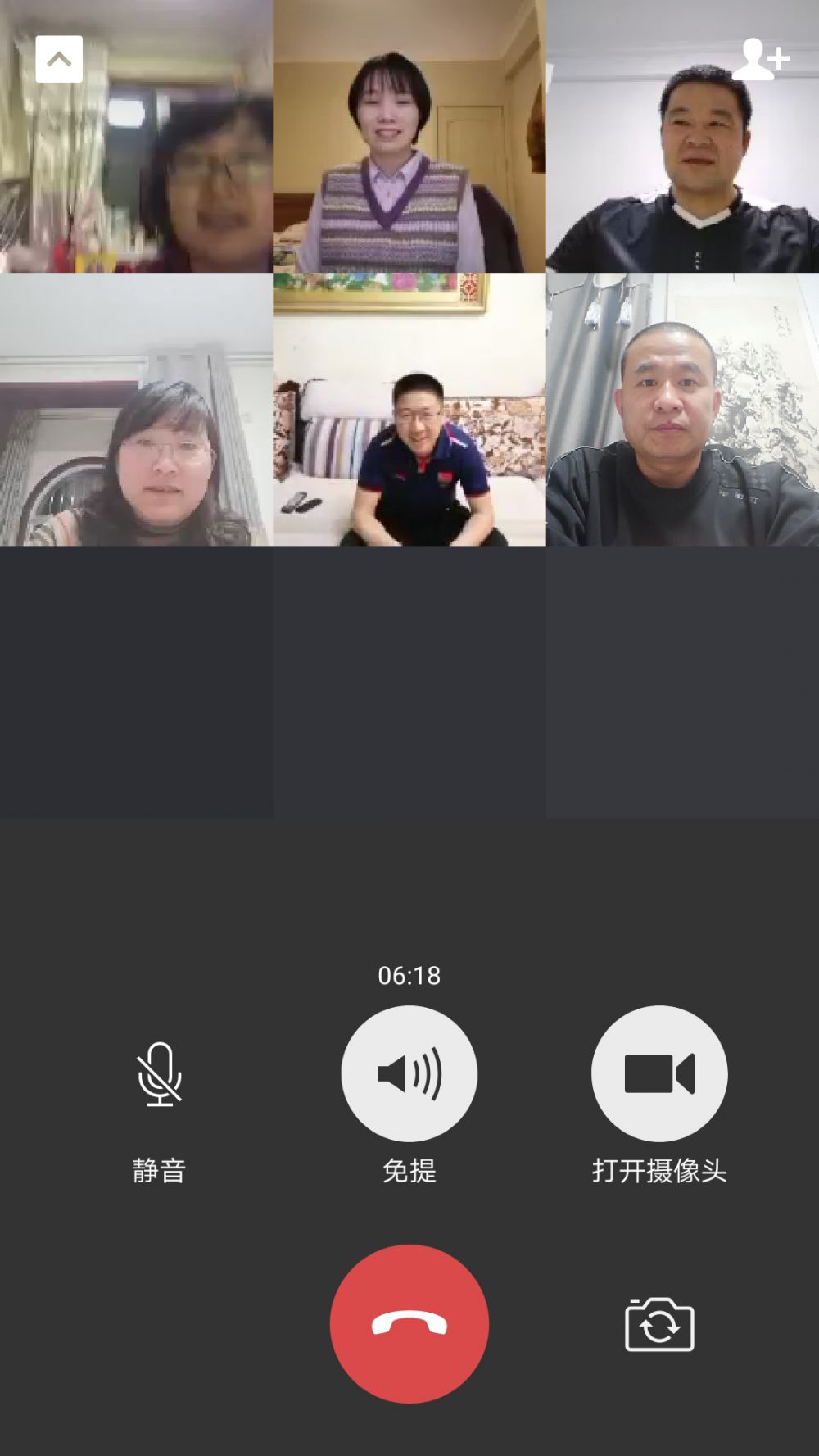
Task: Mute the microphone (静音)
Action: (160, 1074)
